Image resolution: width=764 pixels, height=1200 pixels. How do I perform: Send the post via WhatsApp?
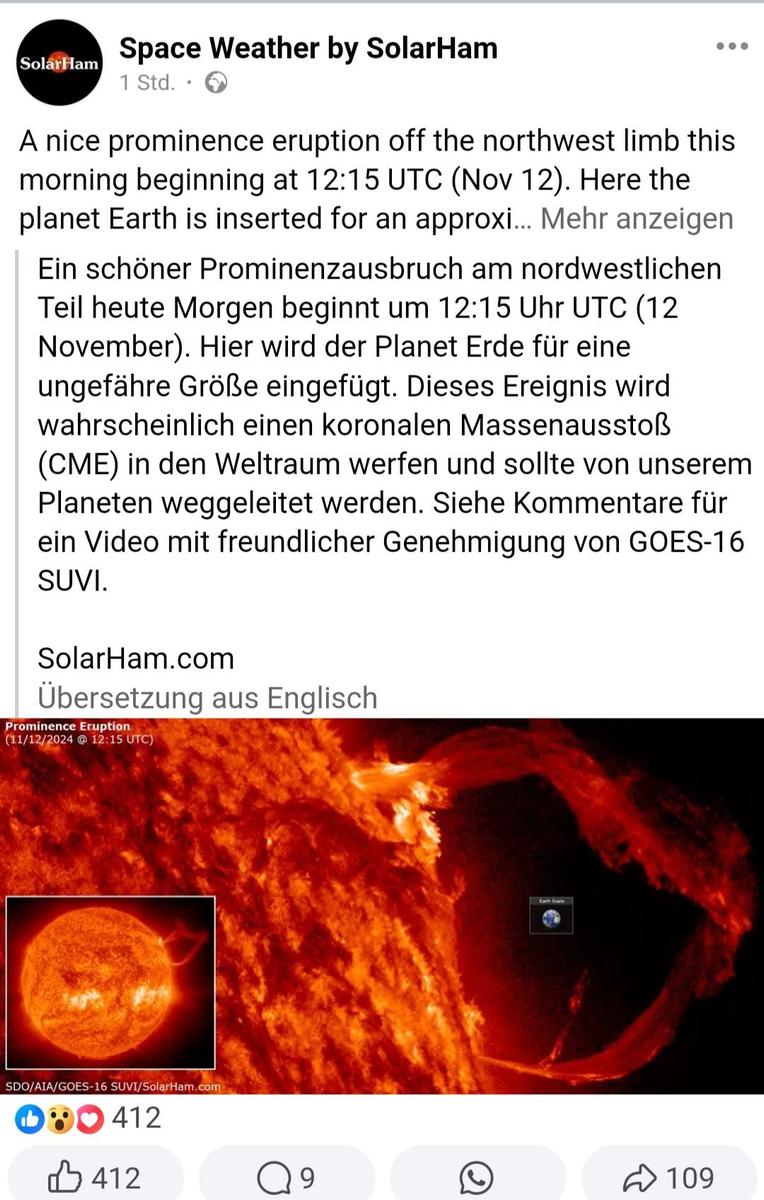[479, 1178]
